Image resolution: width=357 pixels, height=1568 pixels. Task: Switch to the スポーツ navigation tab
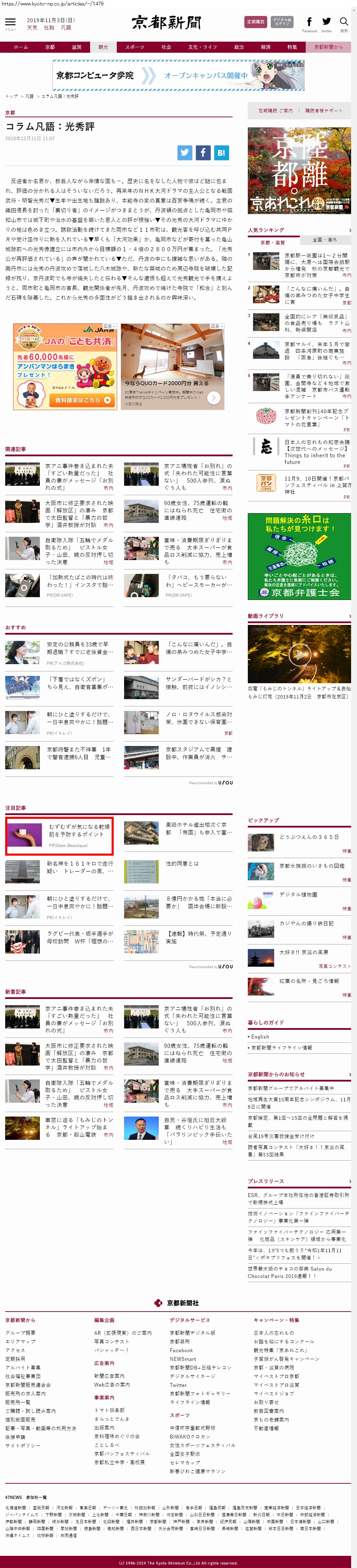point(134,47)
